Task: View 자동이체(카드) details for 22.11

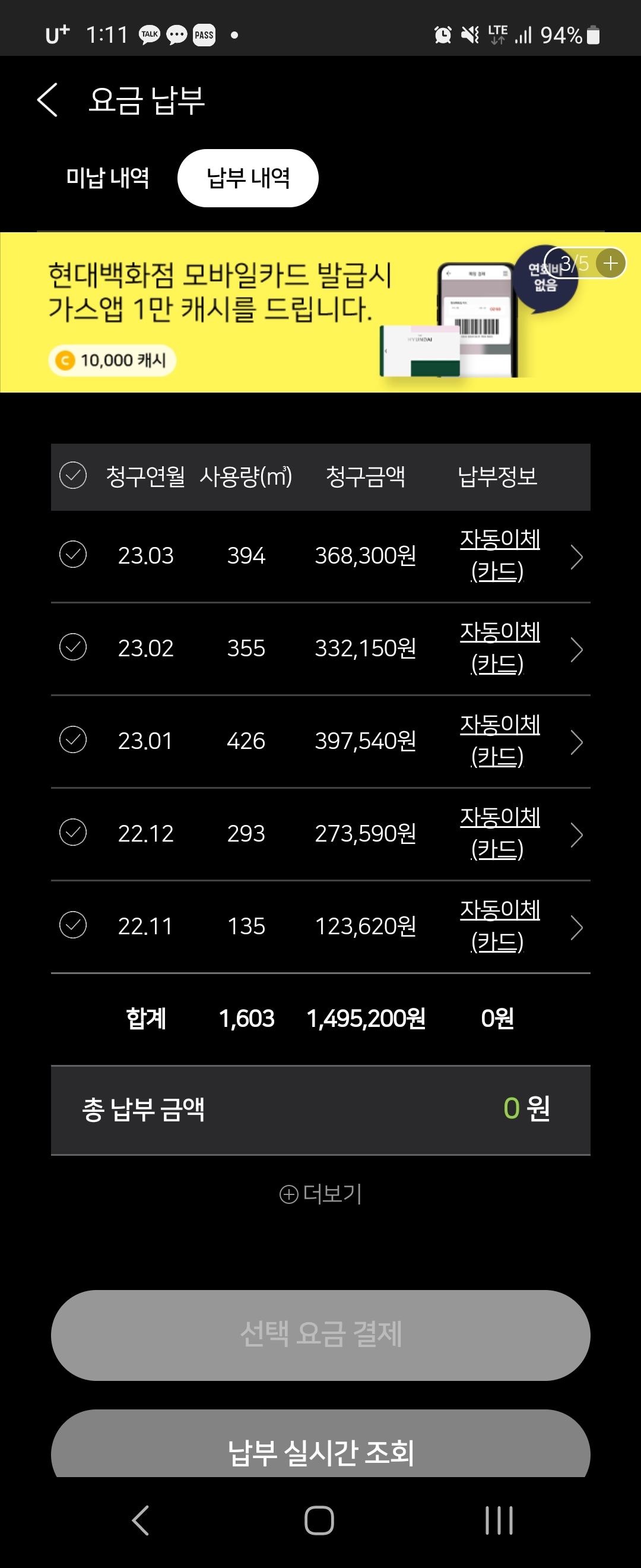Action: point(499,925)
